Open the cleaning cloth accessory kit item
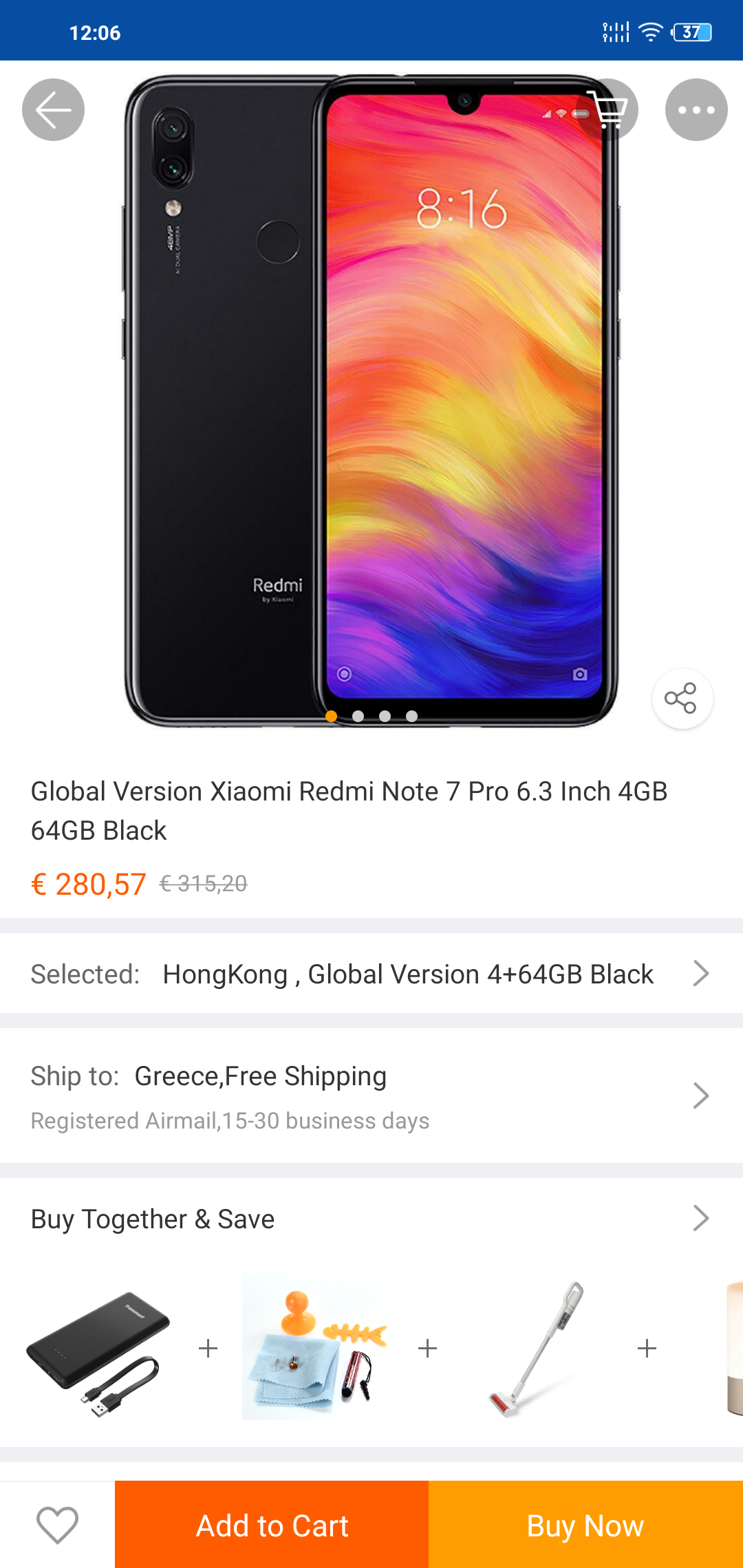This screenshot has width=743, height=1568. tap(315, 1348)
